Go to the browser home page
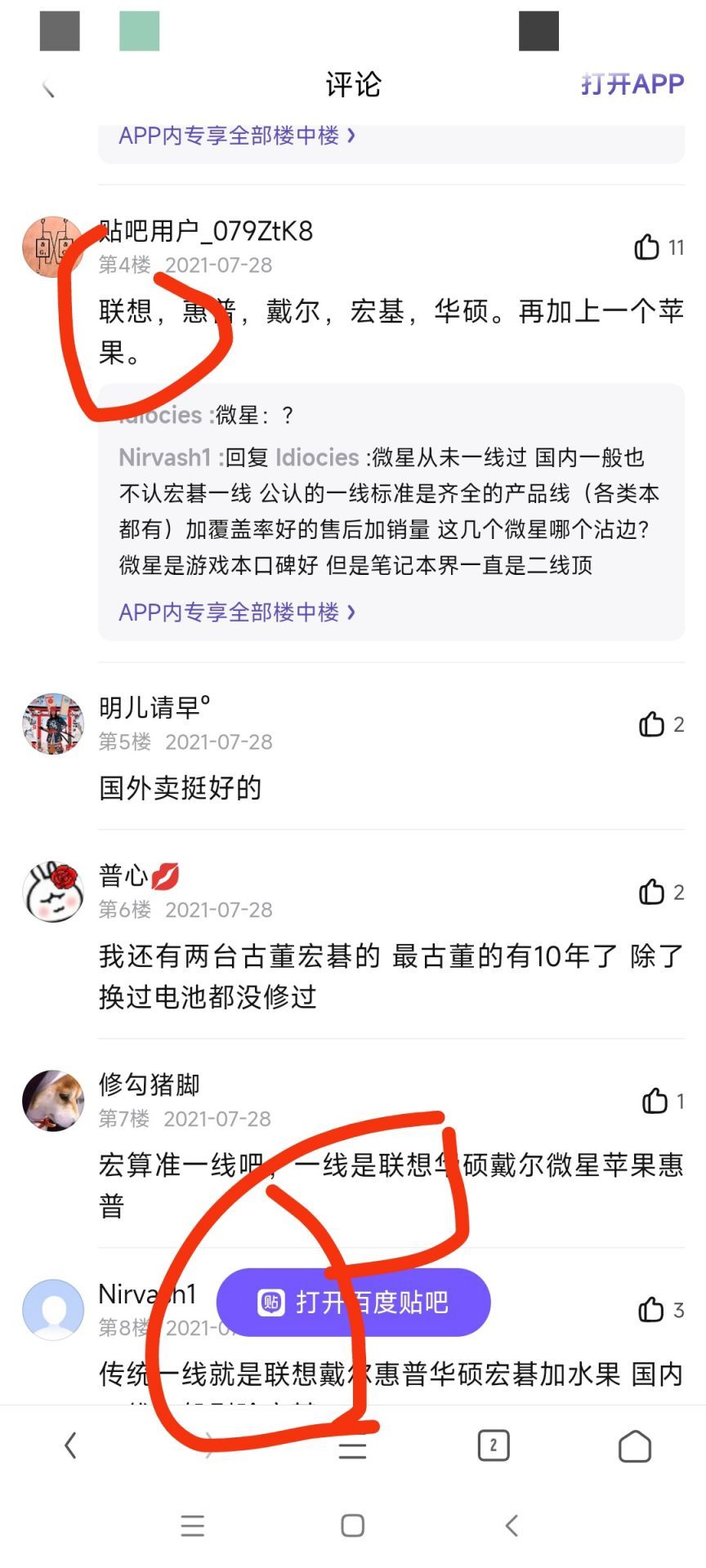706x1568 pixels. [x=635, y=1445]
